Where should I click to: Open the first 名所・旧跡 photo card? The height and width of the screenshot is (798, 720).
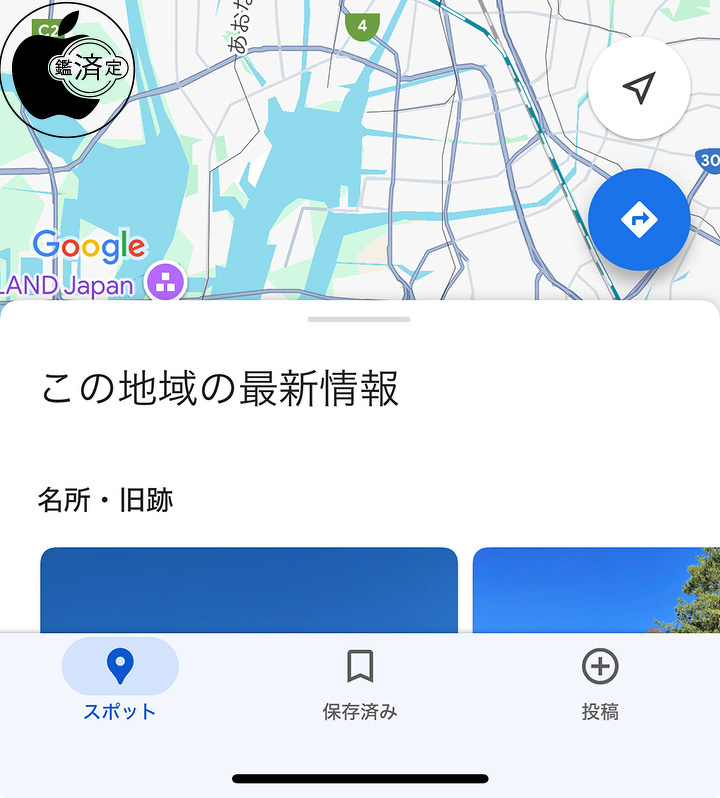248,590
